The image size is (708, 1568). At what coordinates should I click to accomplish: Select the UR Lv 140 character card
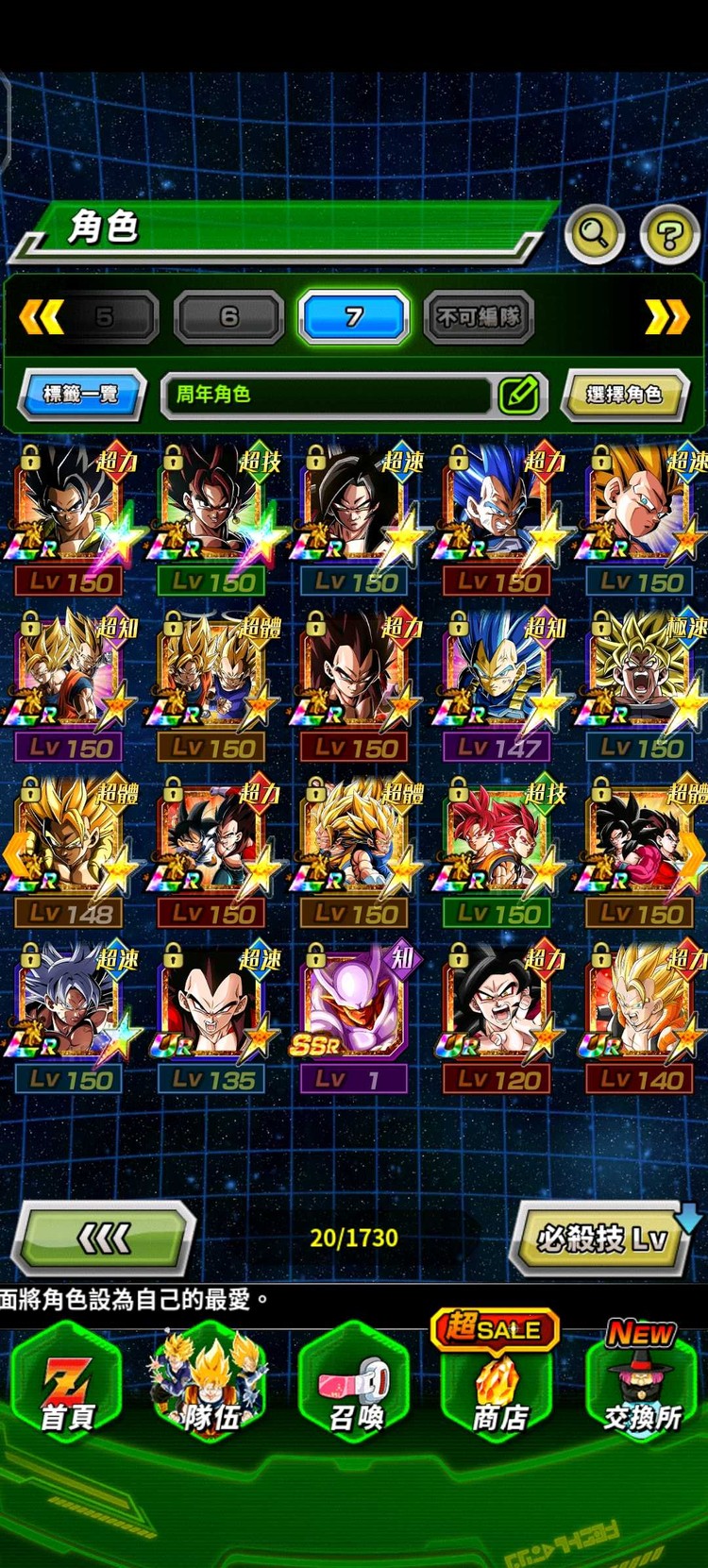coord(640,1015)
